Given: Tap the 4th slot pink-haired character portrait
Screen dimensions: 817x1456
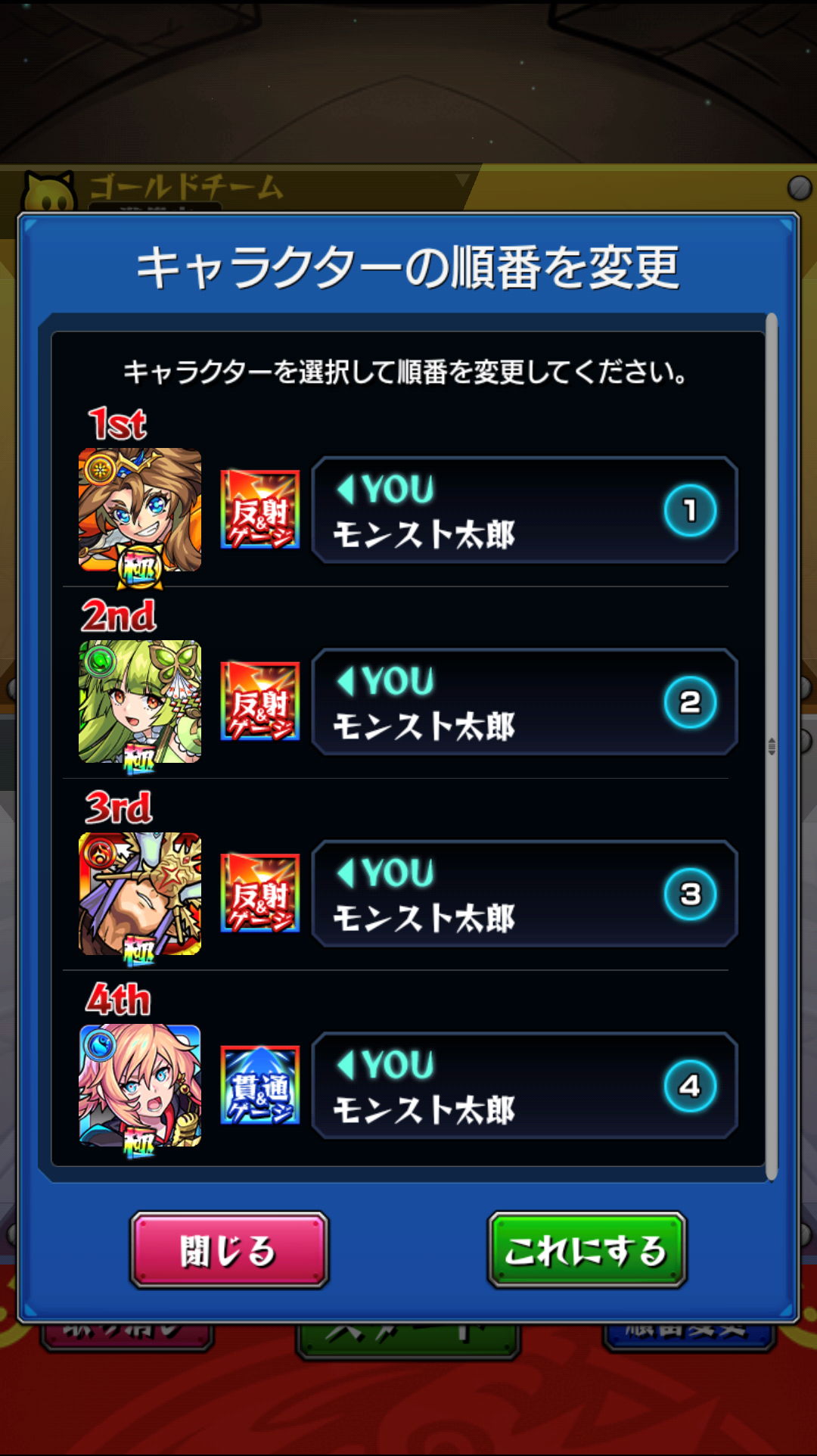Looking at the screenshot, I should click(x=140, y=1085).
